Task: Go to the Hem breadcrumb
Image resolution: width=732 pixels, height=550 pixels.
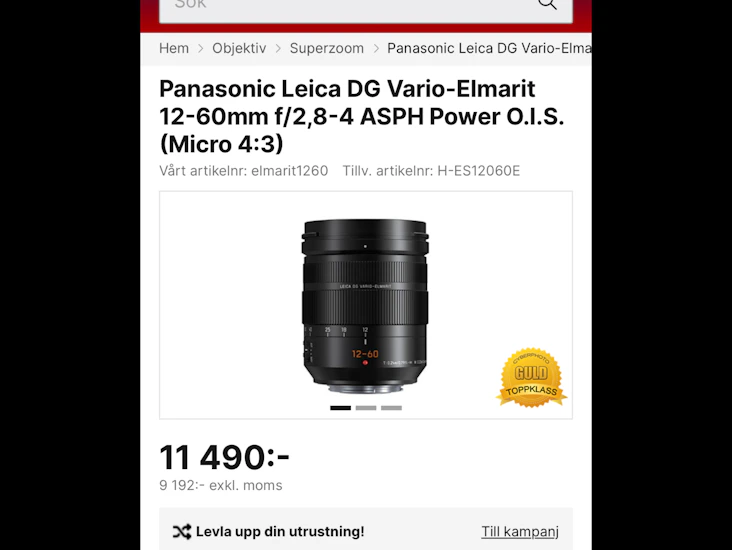Action: [x=174, y=48]
